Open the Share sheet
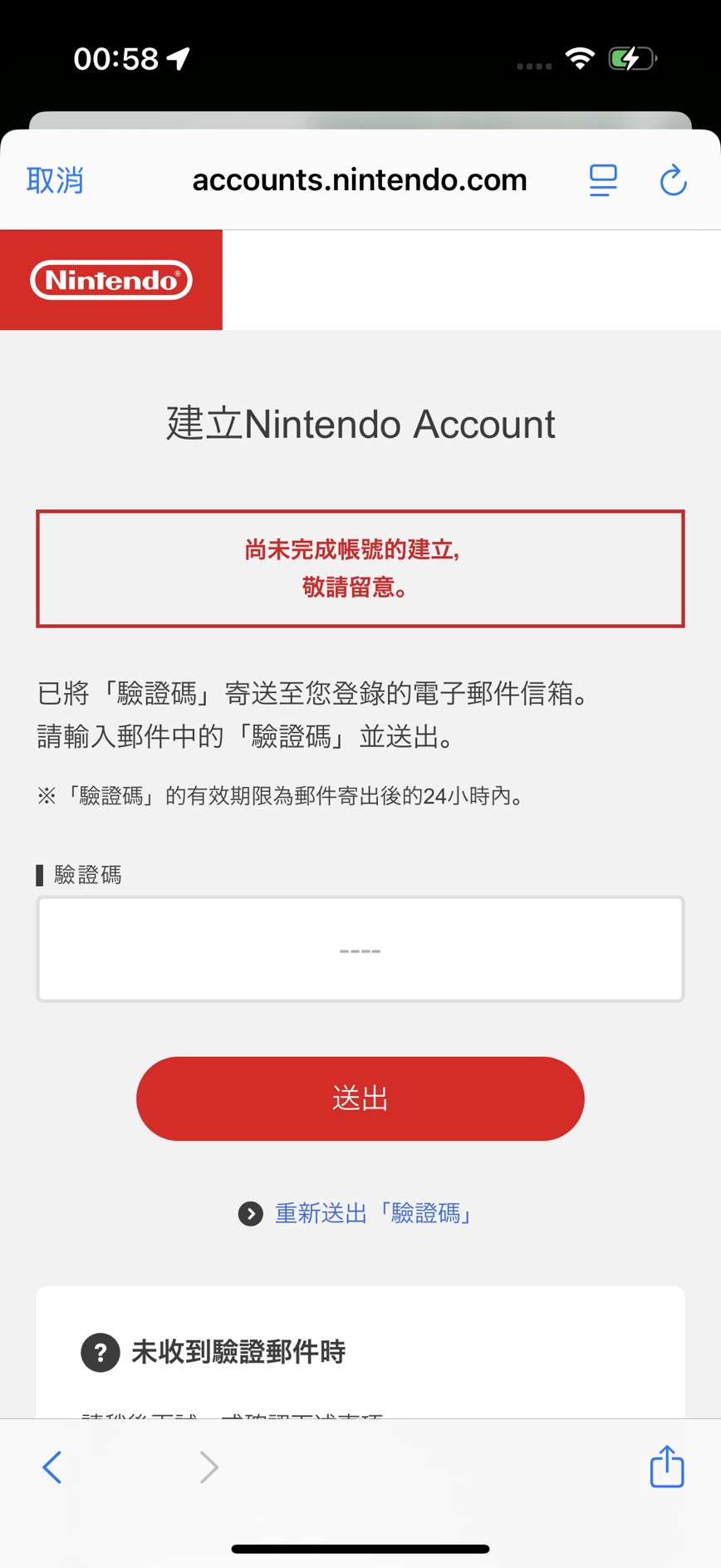Screen dimensions: 721x1568 tap(665, 1467)
